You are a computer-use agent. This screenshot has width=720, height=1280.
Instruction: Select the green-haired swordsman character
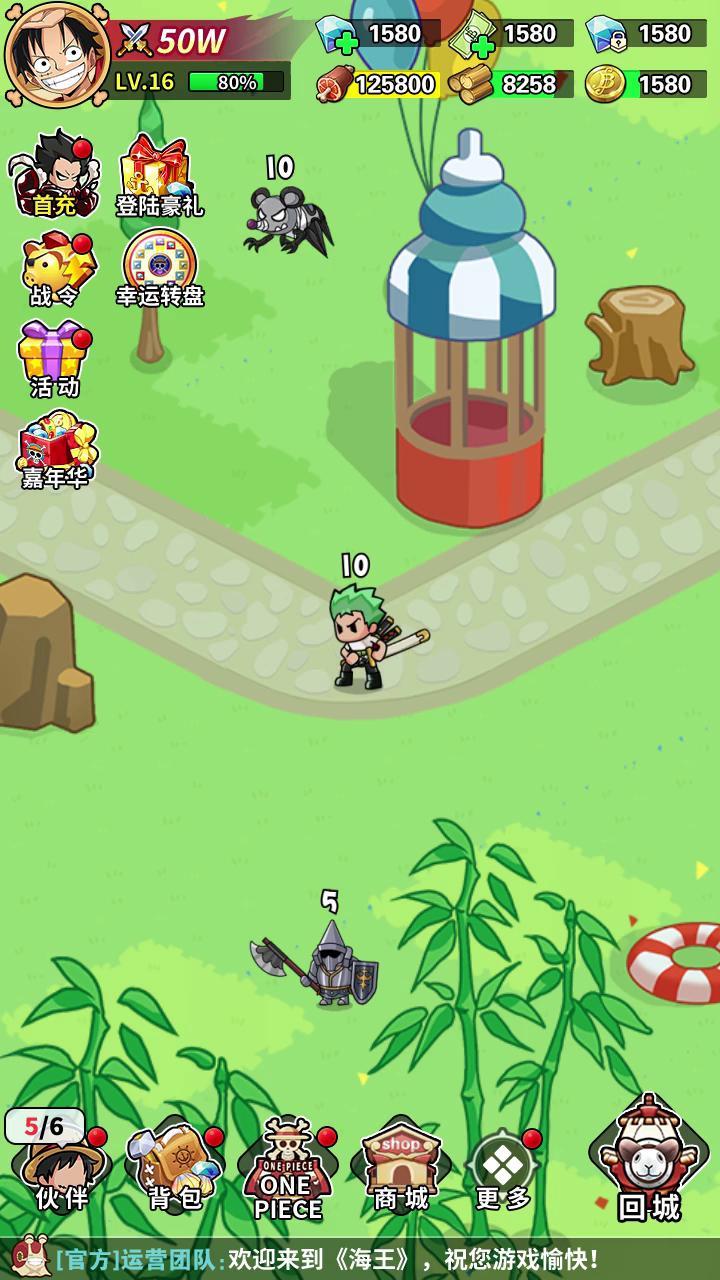point(362,642)
